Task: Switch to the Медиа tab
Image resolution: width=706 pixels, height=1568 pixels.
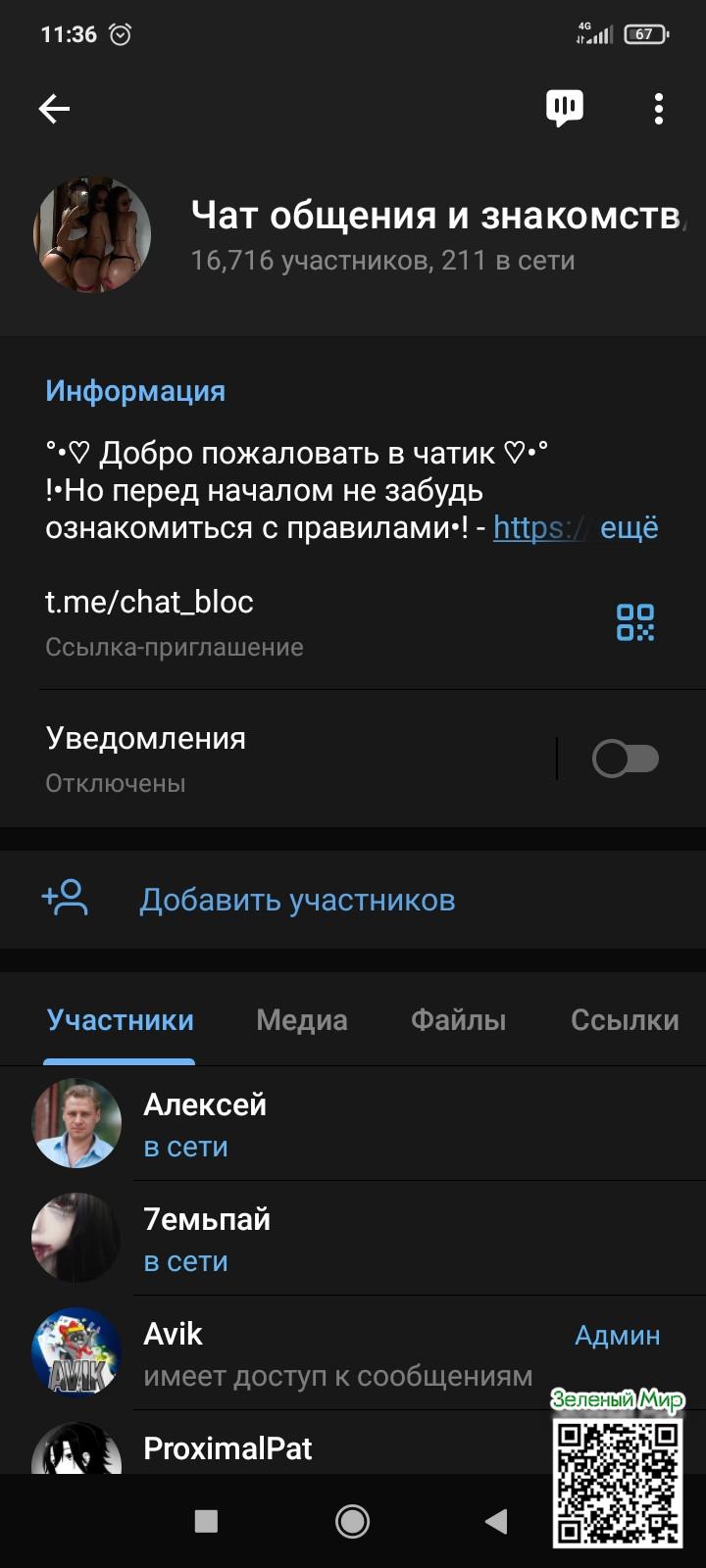Action: (x=302, y=1020)
